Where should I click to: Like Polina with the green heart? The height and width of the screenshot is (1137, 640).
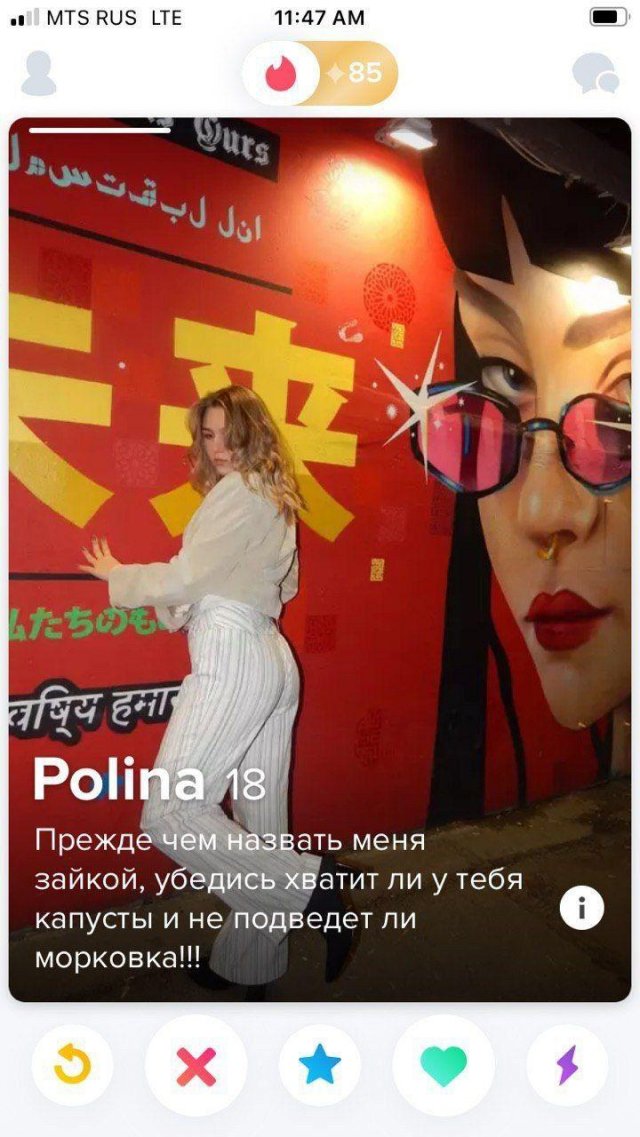(444, 1066)
